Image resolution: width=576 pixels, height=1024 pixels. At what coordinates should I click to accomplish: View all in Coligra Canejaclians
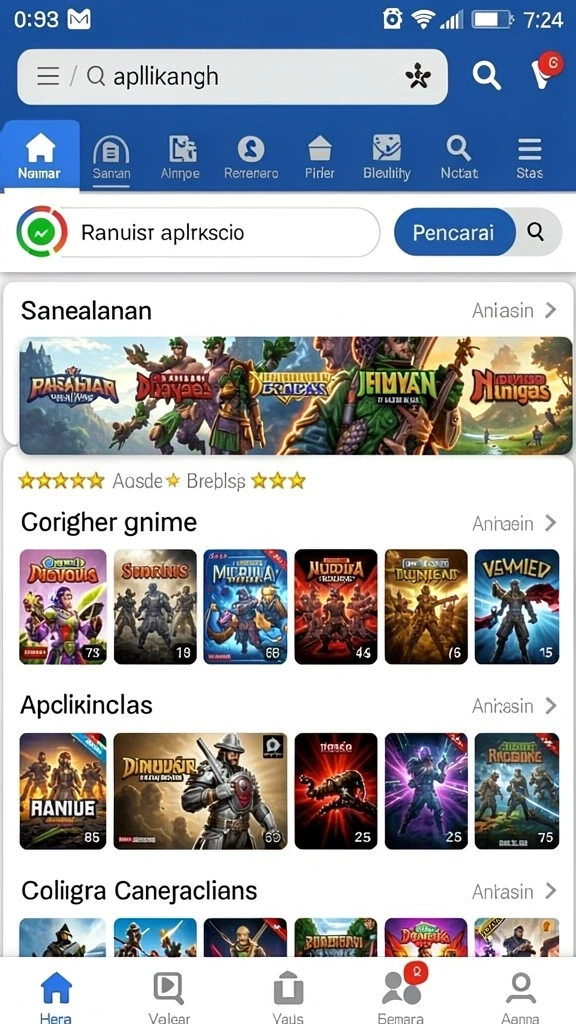[515, 891]
